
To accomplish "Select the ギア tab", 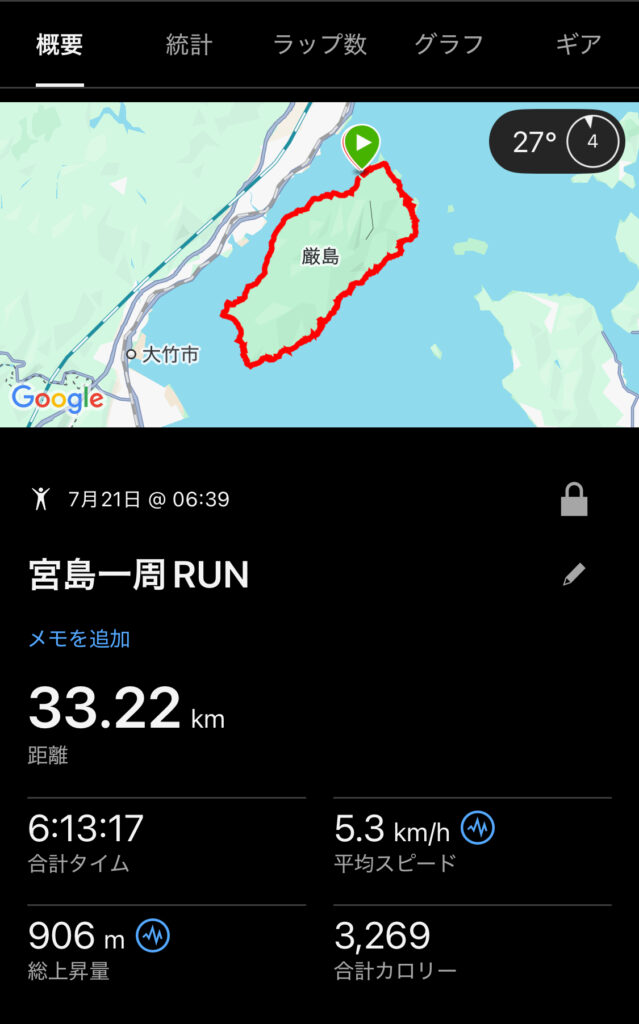I will (579, 44).
